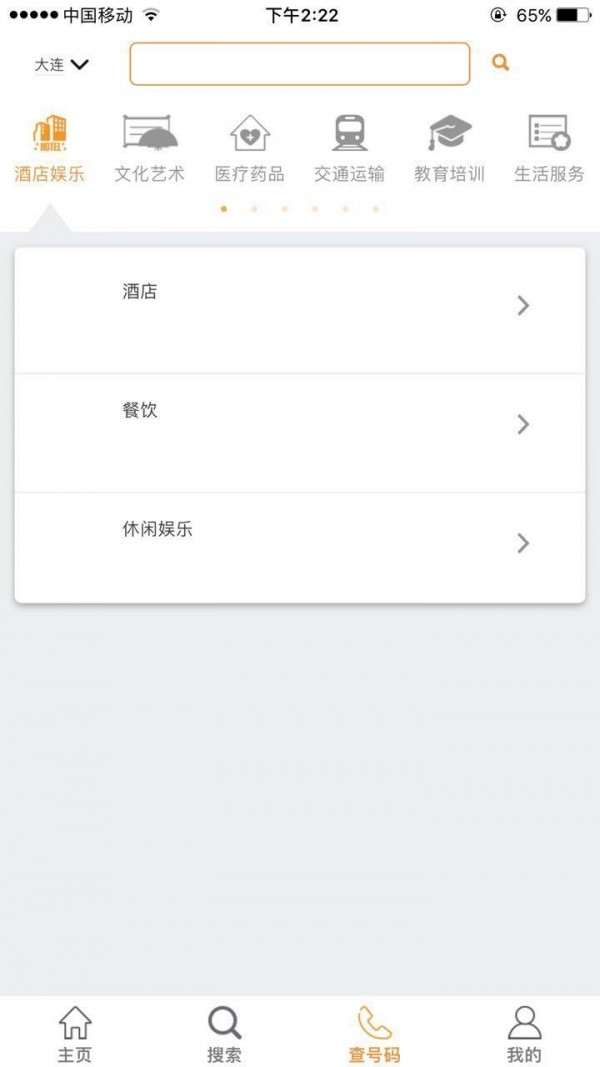The image size is (600, 1067).
Task: Choose the 交通运输 category
Action: pos(349,149)
